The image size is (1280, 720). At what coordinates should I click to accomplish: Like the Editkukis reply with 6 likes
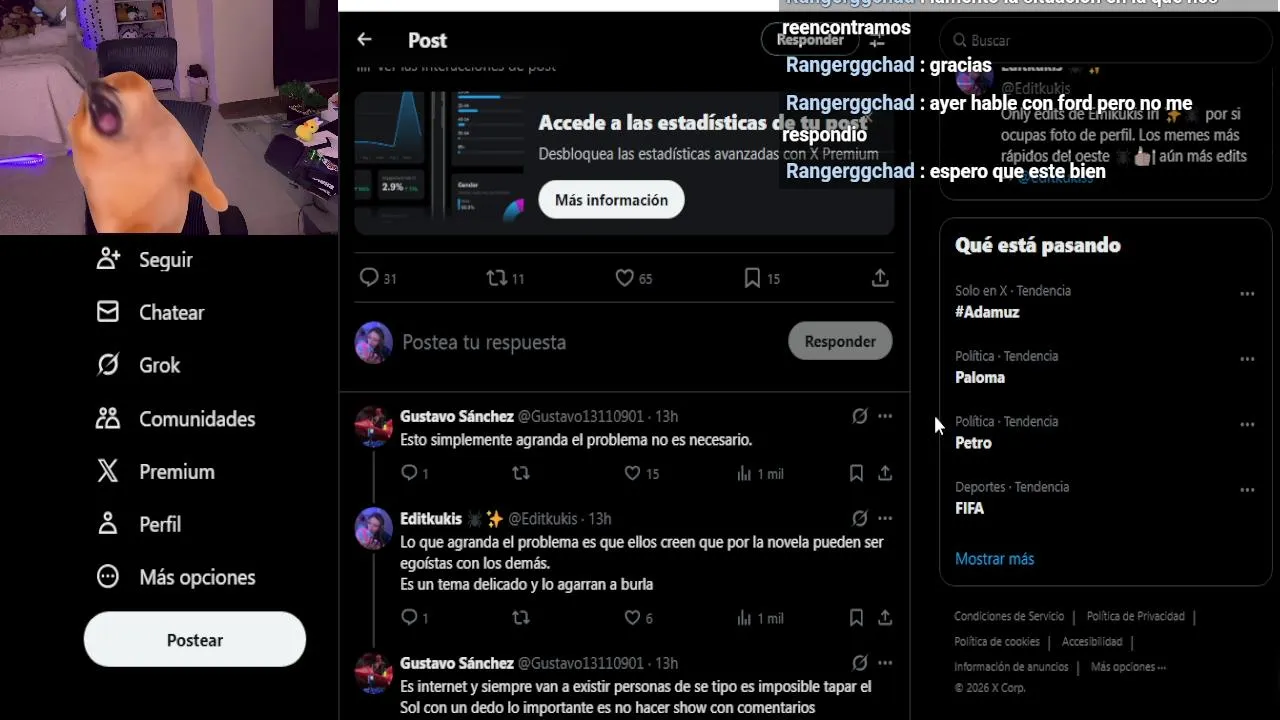coord(633,618)
